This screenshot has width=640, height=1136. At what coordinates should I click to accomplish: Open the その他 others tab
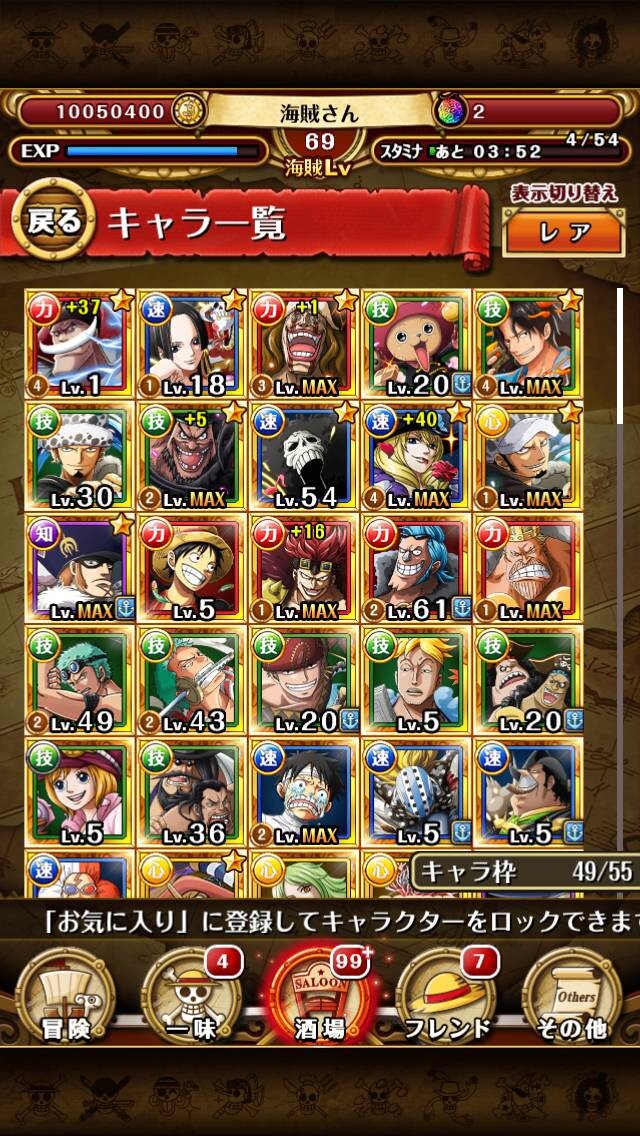click(x=572, y=994)
